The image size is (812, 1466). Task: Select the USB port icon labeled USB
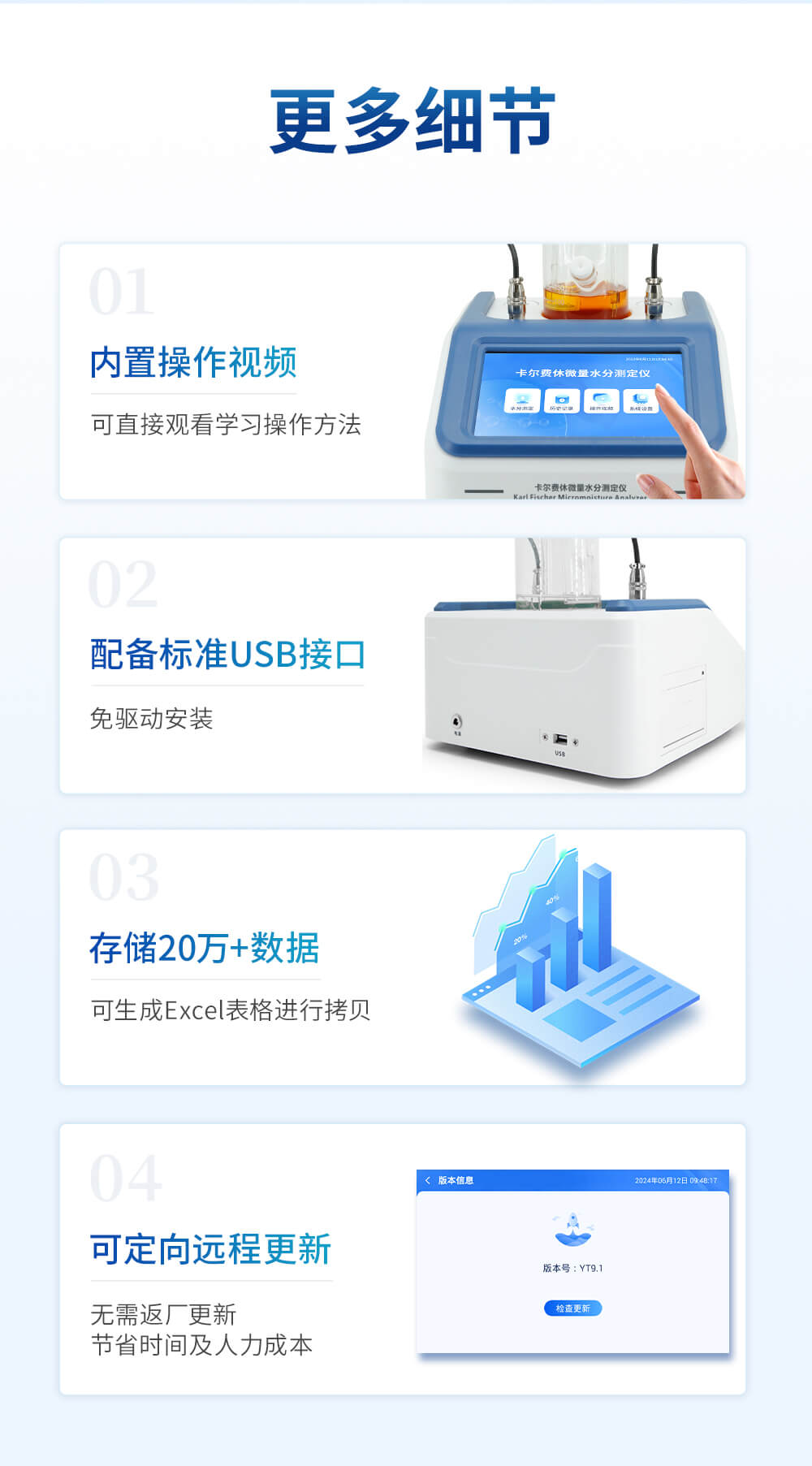point(559,737)
